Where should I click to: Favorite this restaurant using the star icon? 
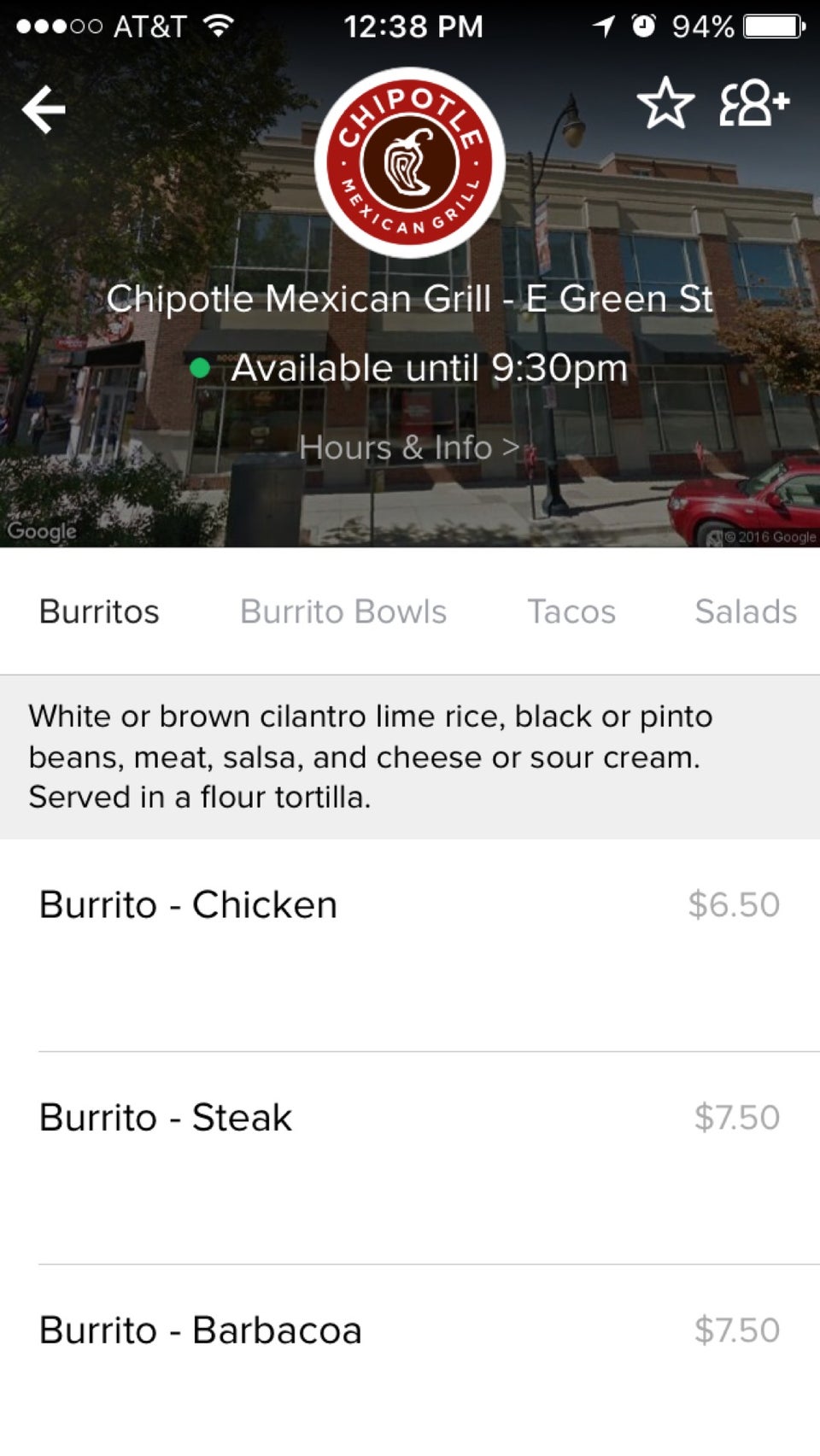click(665, 104)
